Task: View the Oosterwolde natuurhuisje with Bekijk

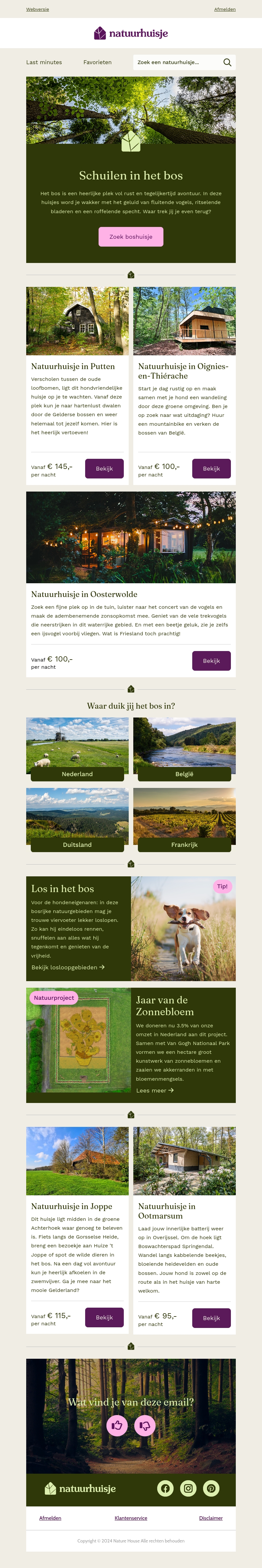Action: (x=212, y=661)
